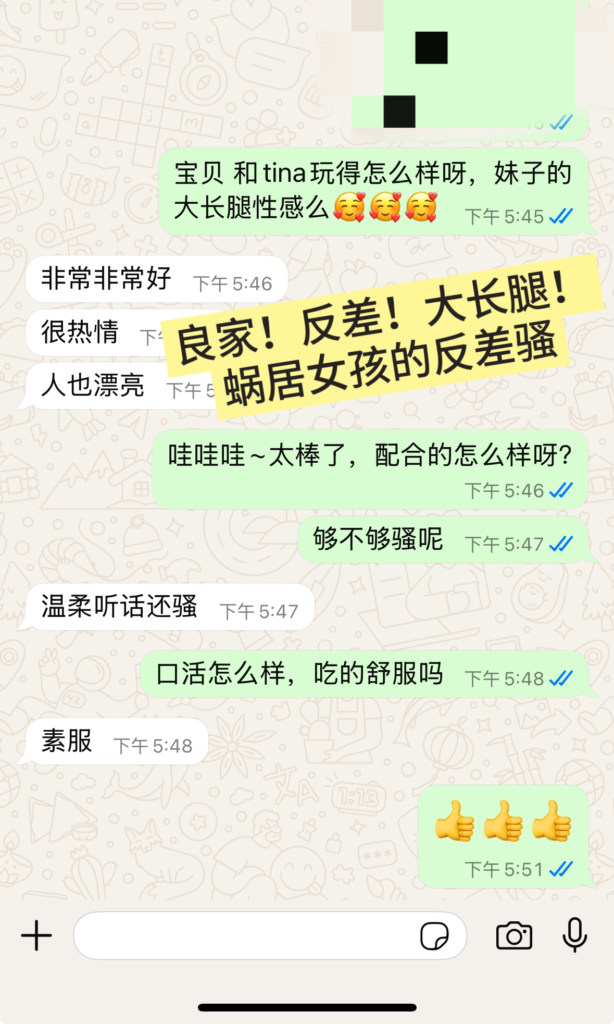Open the attachment plus menu
Image resolution: width=614 pixels, height=1024 pixels.
pos(36,936)
